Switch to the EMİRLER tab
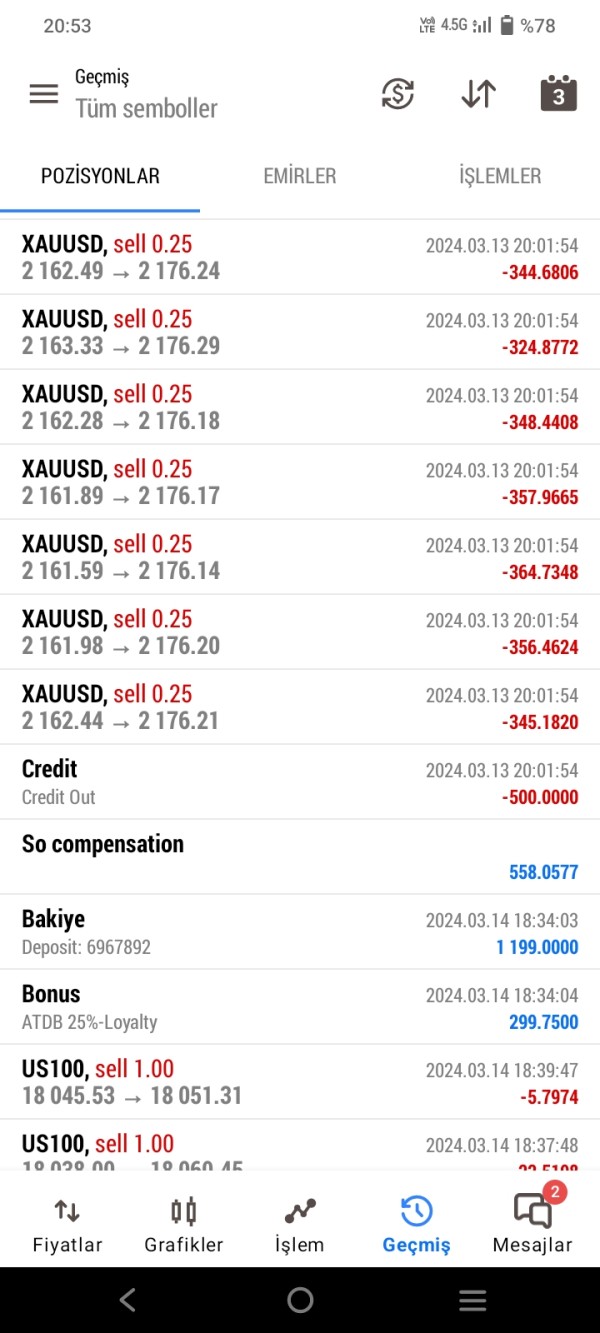 click(300, 176)
